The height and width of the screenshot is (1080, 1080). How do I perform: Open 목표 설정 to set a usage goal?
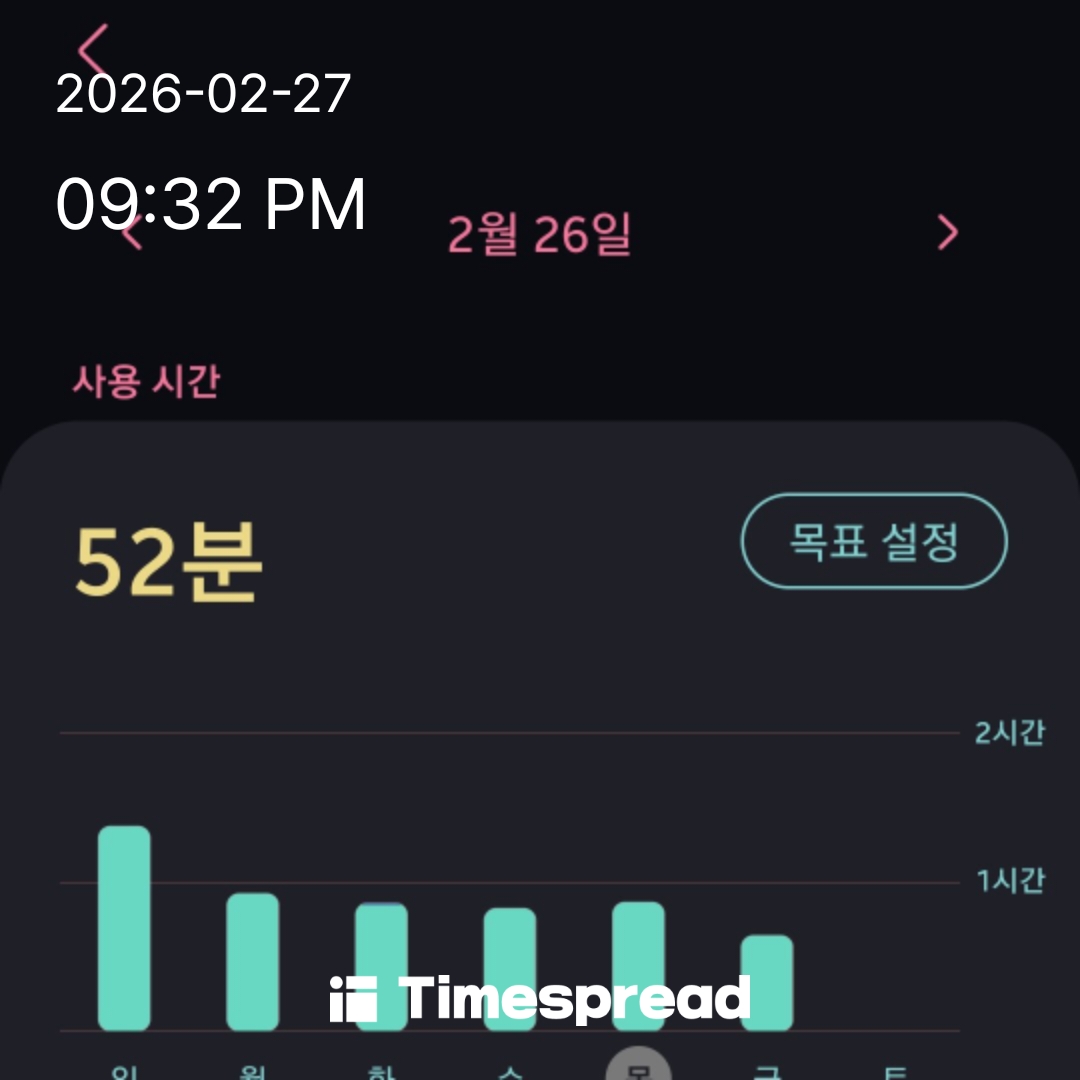pyautogui.click(x=873, y=541)
